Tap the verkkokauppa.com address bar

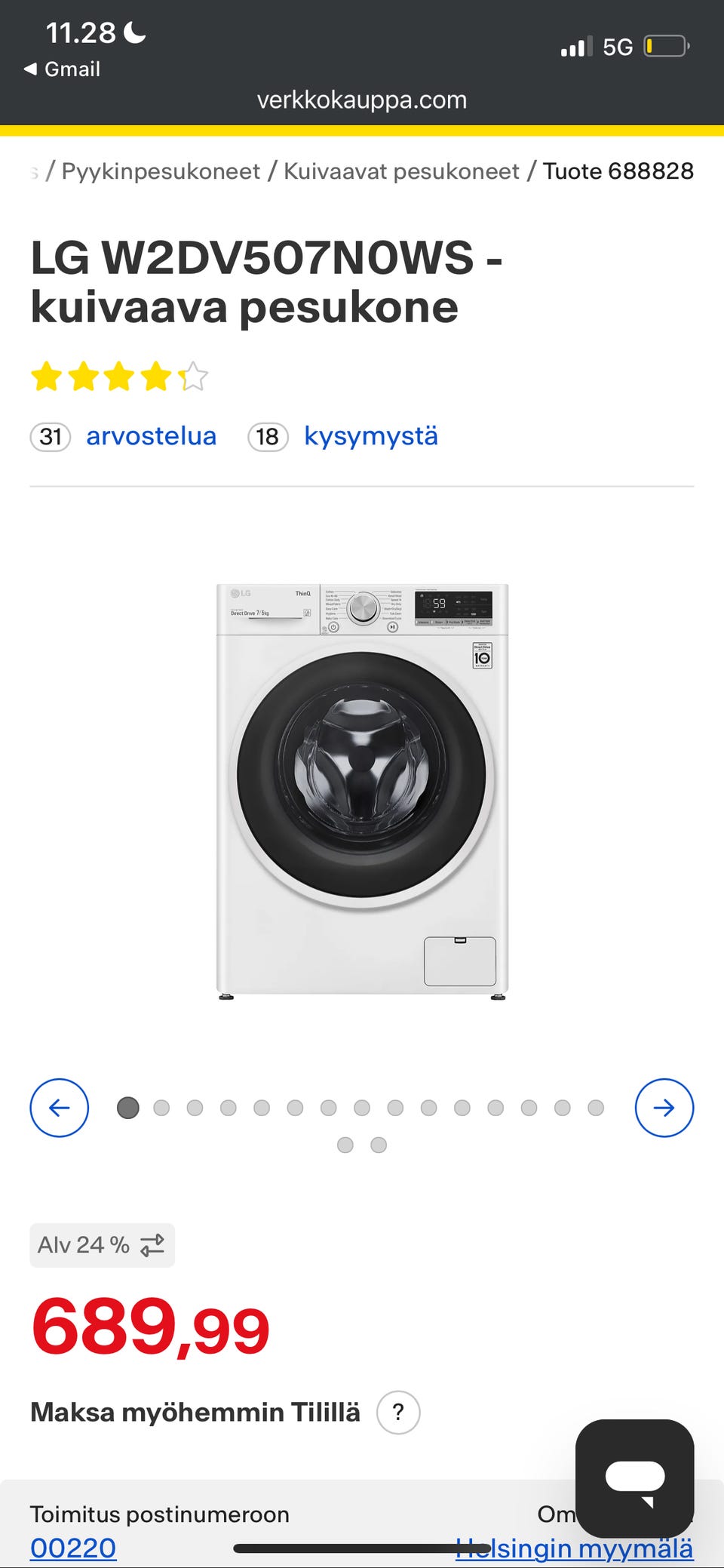pyautogui.click(x=362, y=100)
